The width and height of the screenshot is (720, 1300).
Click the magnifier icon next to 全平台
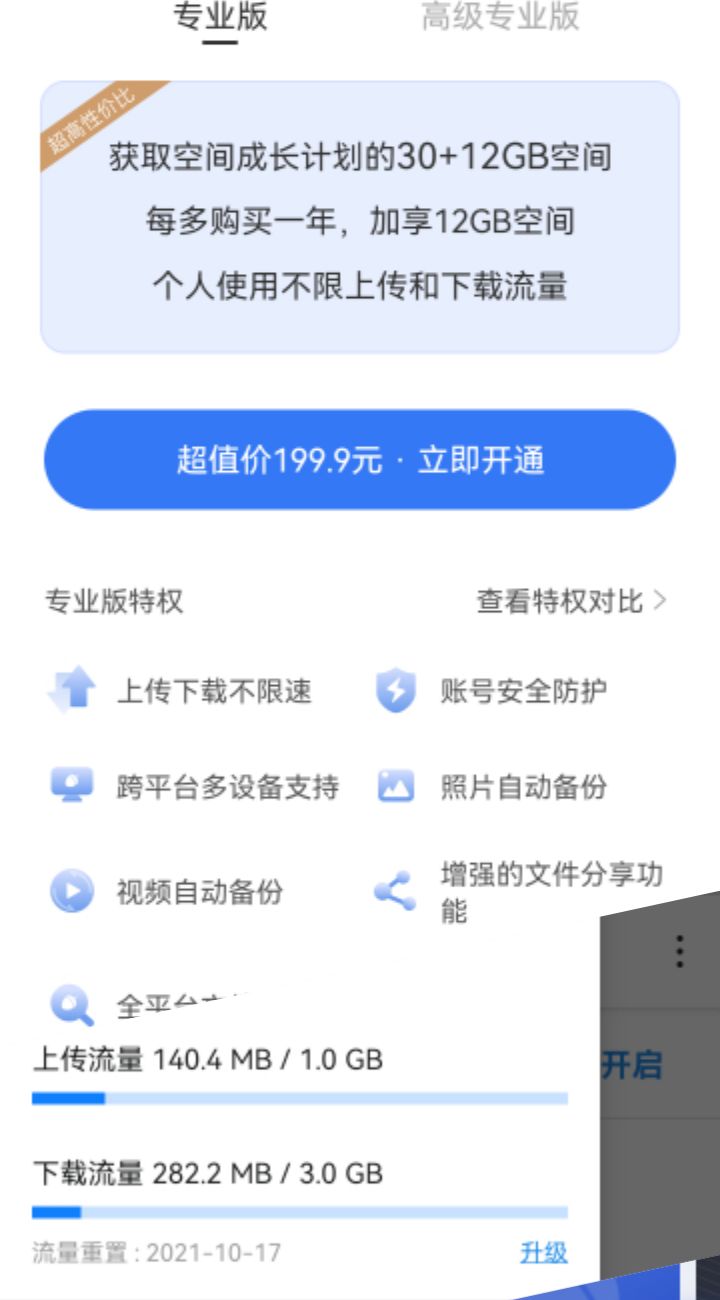[70, 1002]
